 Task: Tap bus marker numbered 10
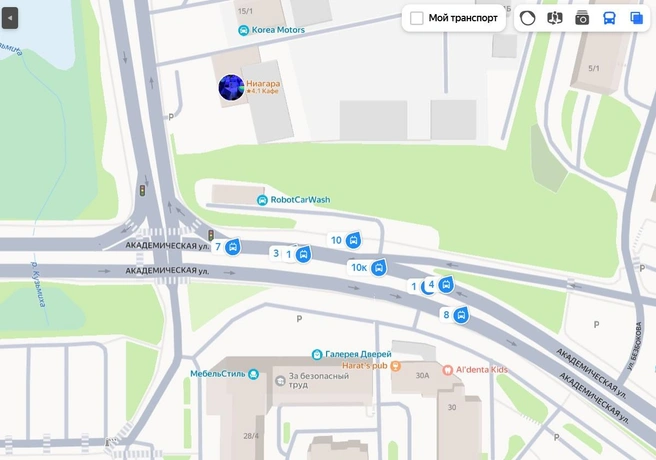coord(352,240)
